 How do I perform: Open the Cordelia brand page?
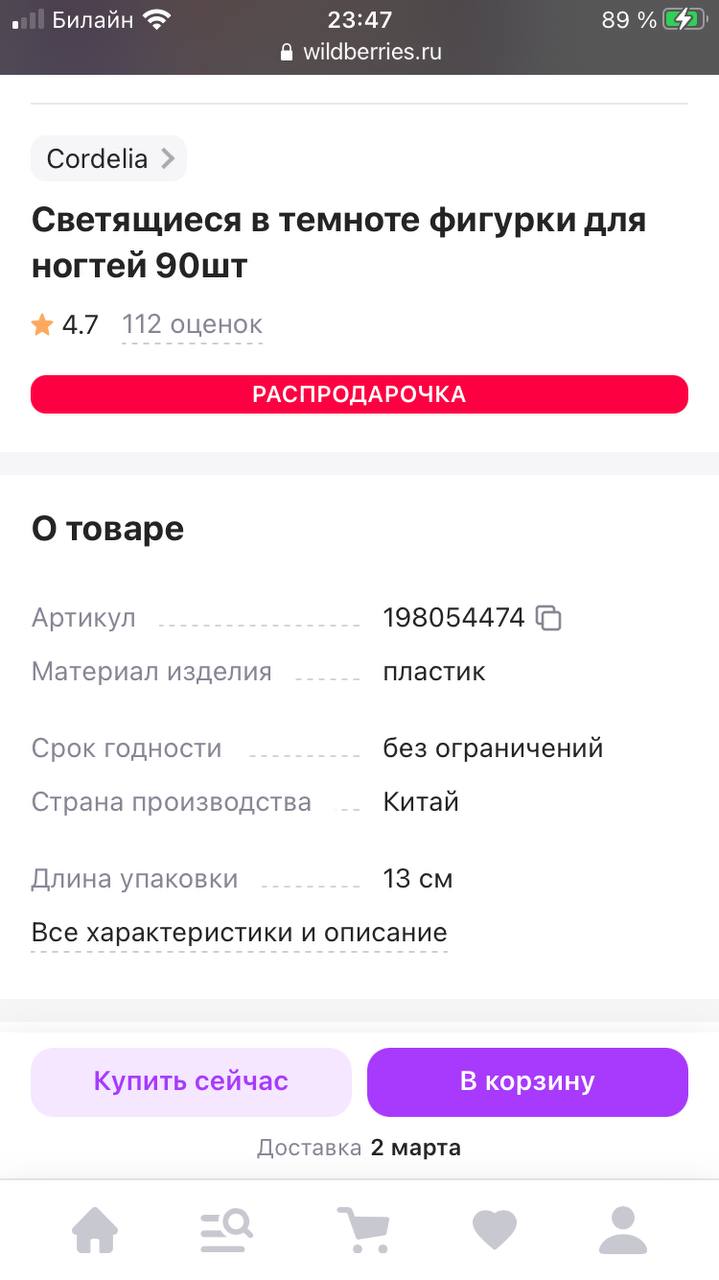click(x=109, y=158)
